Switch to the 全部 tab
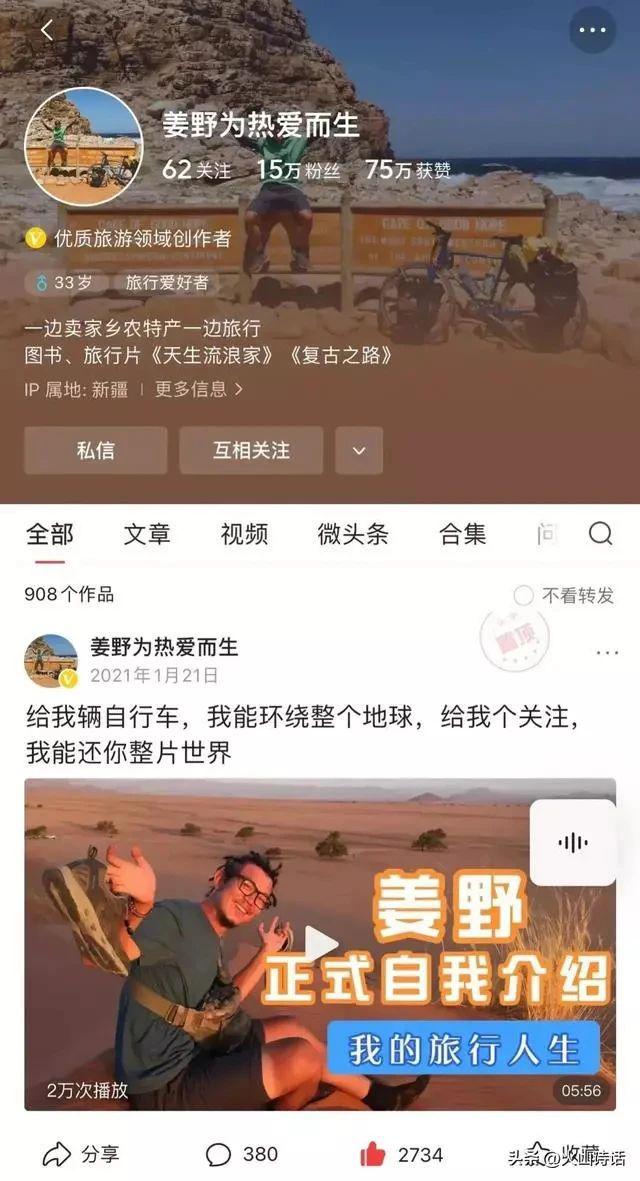Screen dimensions: 640x1181 coord(49,534)
